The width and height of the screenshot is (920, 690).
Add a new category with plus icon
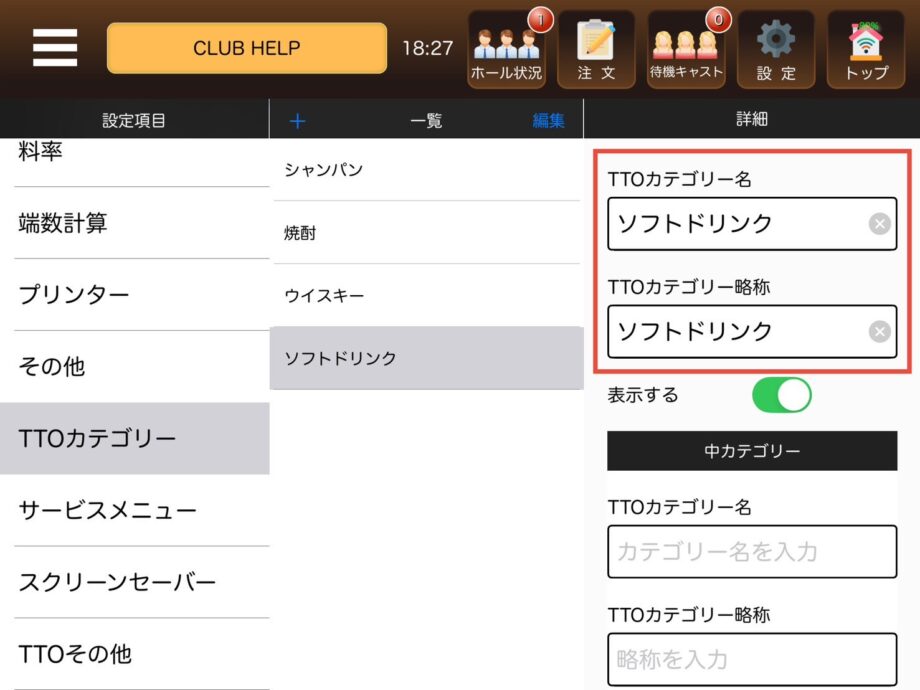[x=297, y=121]
